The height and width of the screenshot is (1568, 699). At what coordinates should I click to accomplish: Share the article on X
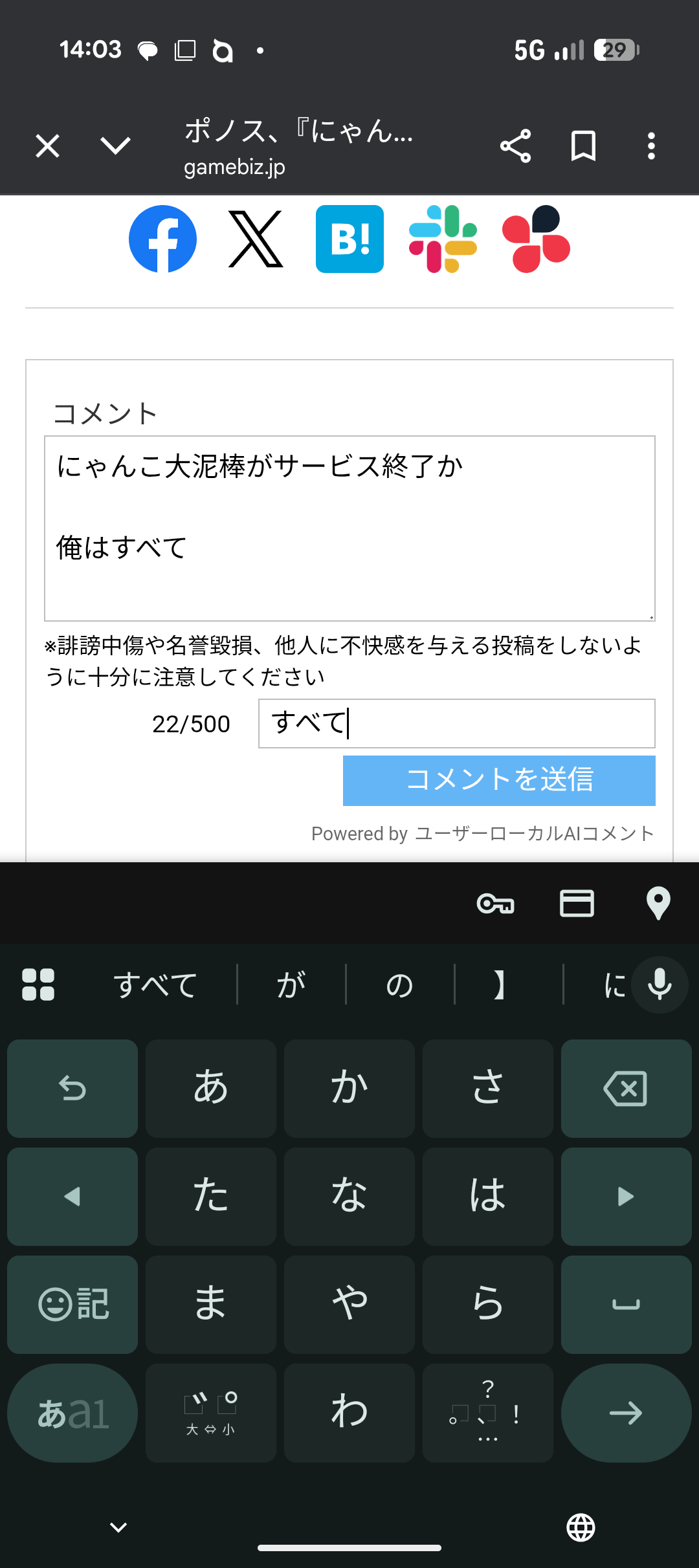256,239
